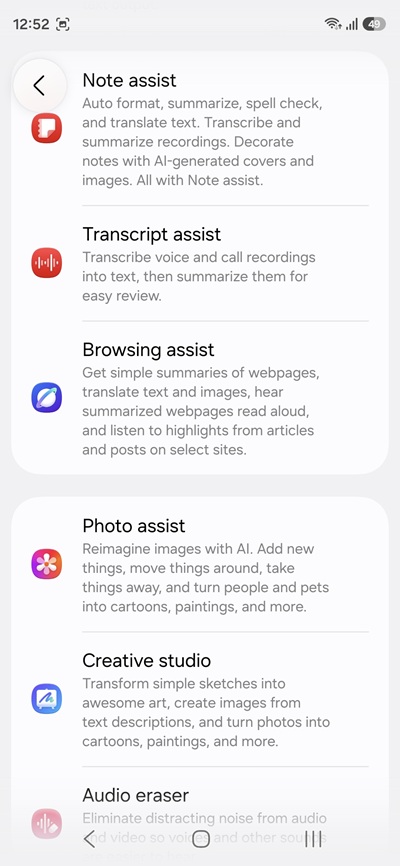
Task: Open Photo assist options
Action: click(199, 564)
